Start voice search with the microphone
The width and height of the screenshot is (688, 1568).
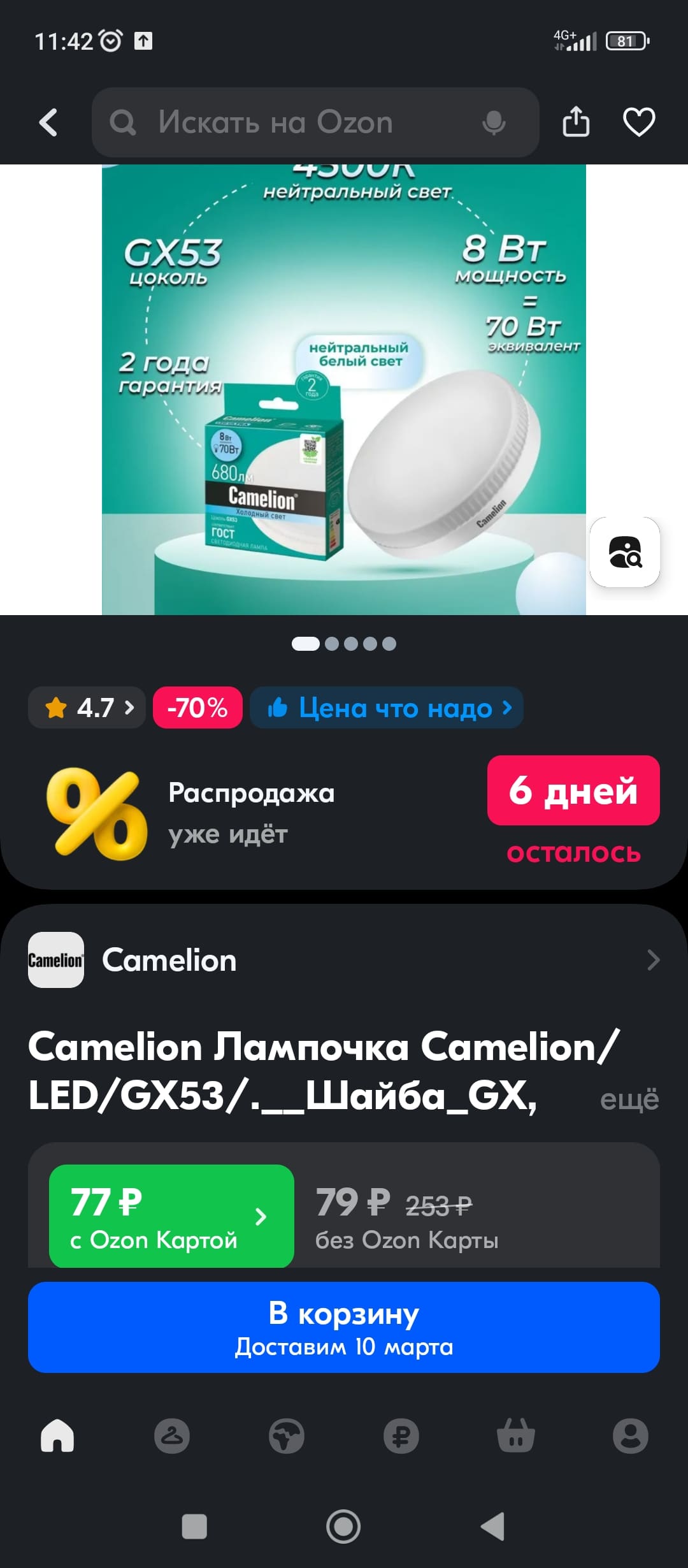pos(494,122)
